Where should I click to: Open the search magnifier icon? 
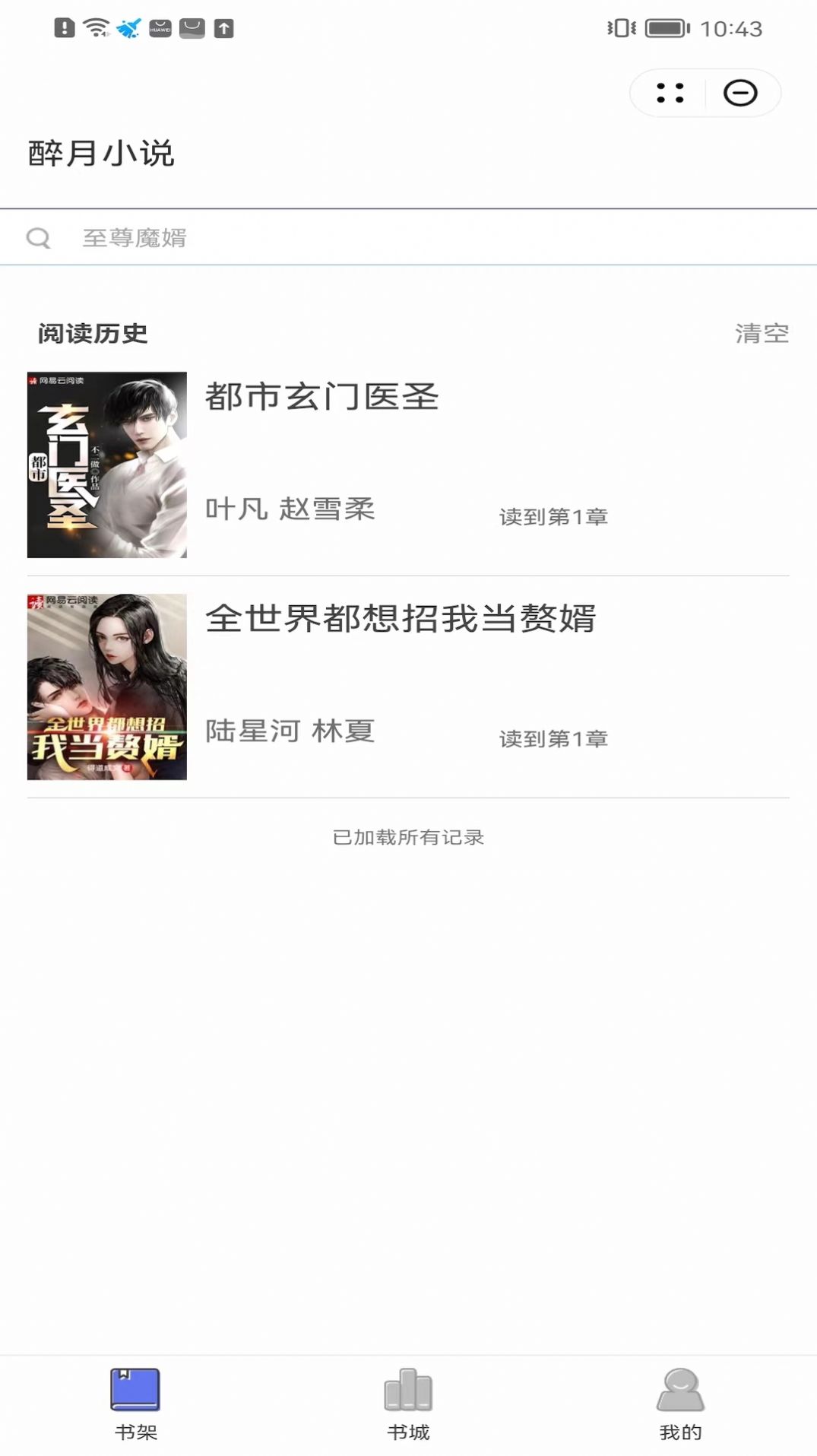(x=39, y=238)
